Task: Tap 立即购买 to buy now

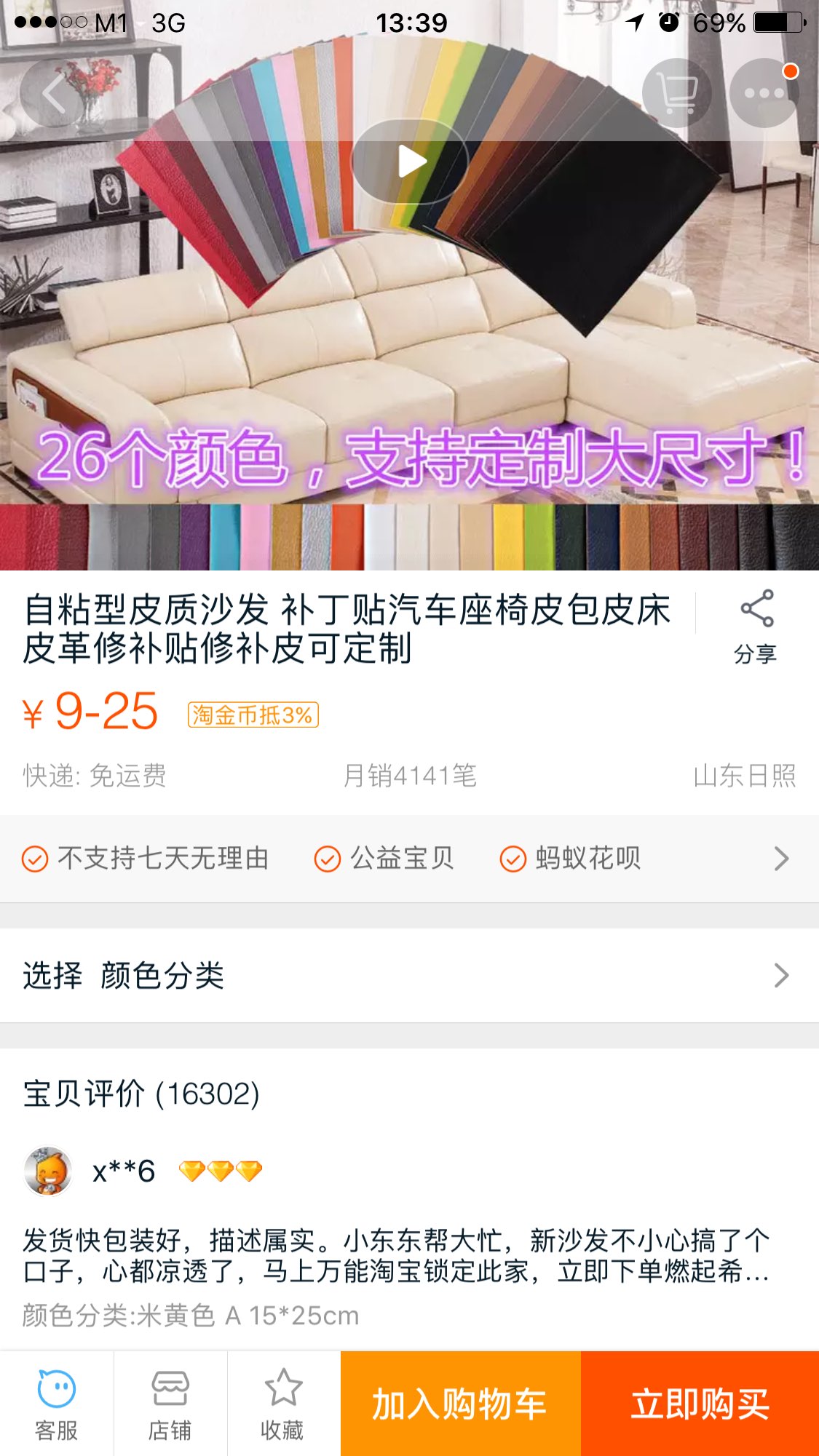Action: click(700, 1404)
